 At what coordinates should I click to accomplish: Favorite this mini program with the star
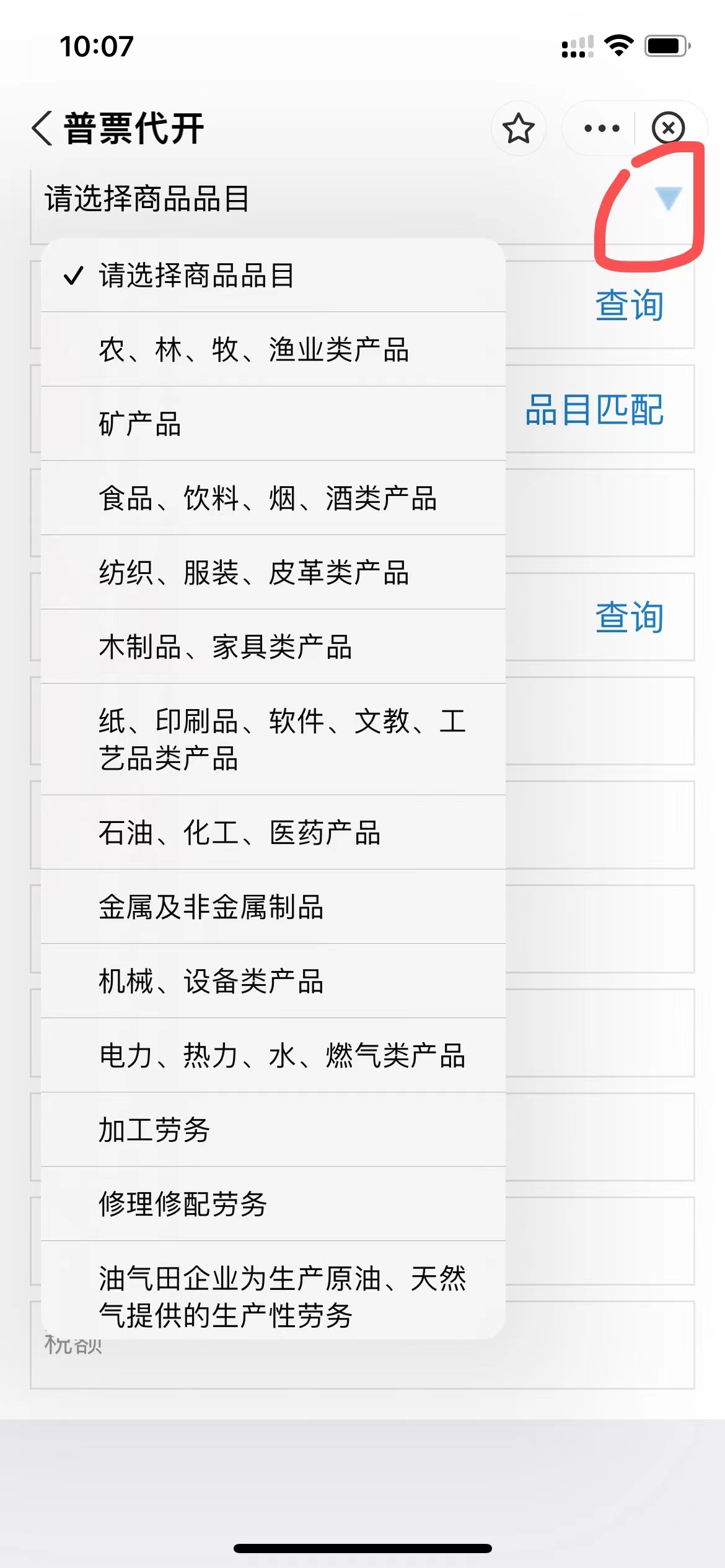518,128
